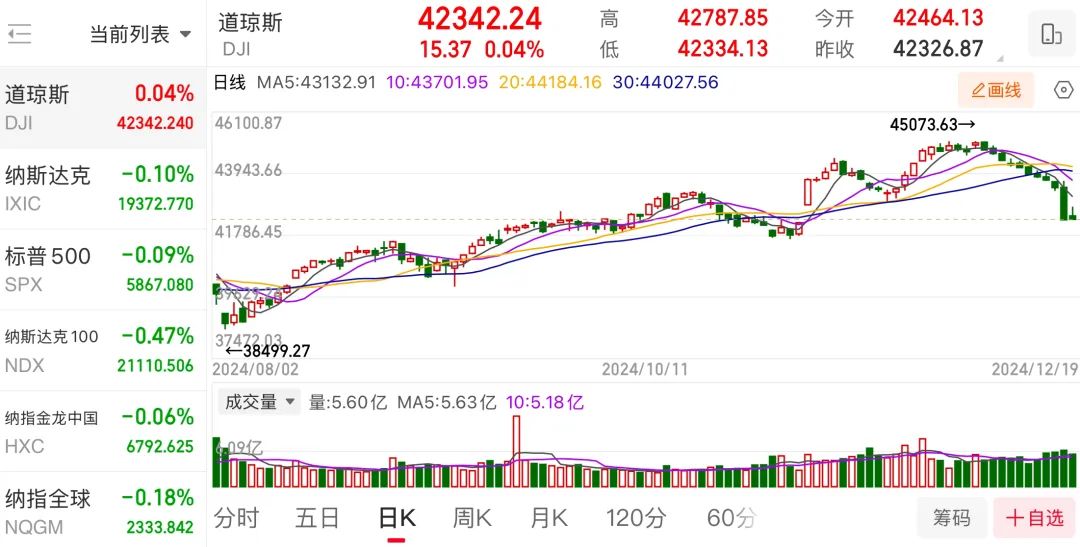Tap the 画线 drawing button
Image resolution: width=1080 pixels, height=547 pixels.
(996, 91)
